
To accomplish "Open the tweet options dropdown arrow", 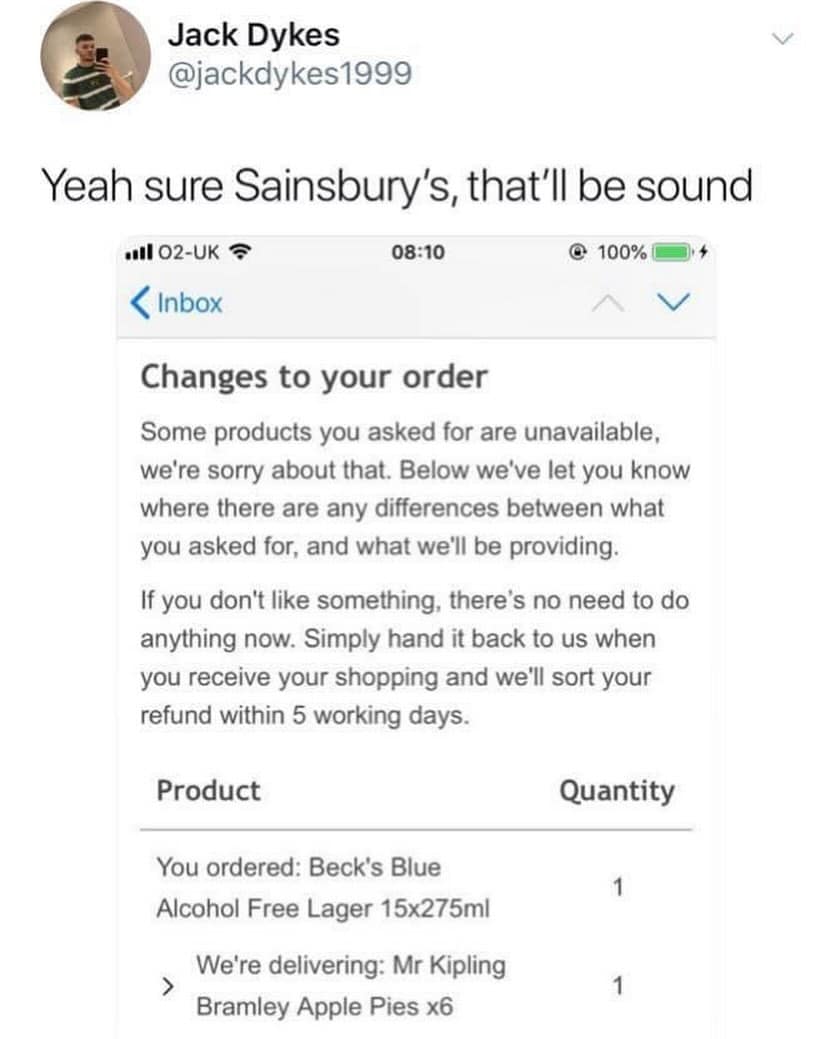I will pos(783,38).
